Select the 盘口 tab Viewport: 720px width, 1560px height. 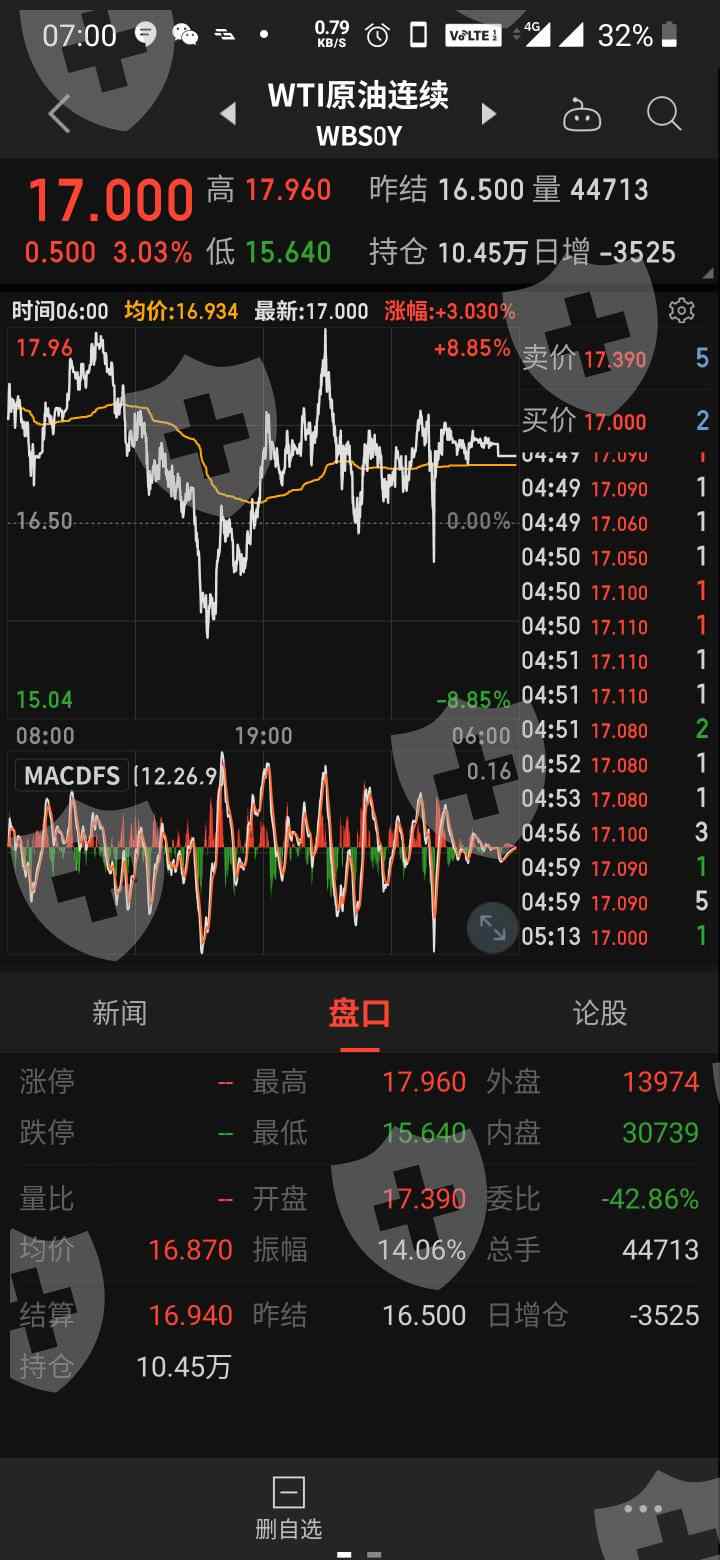359,1013
